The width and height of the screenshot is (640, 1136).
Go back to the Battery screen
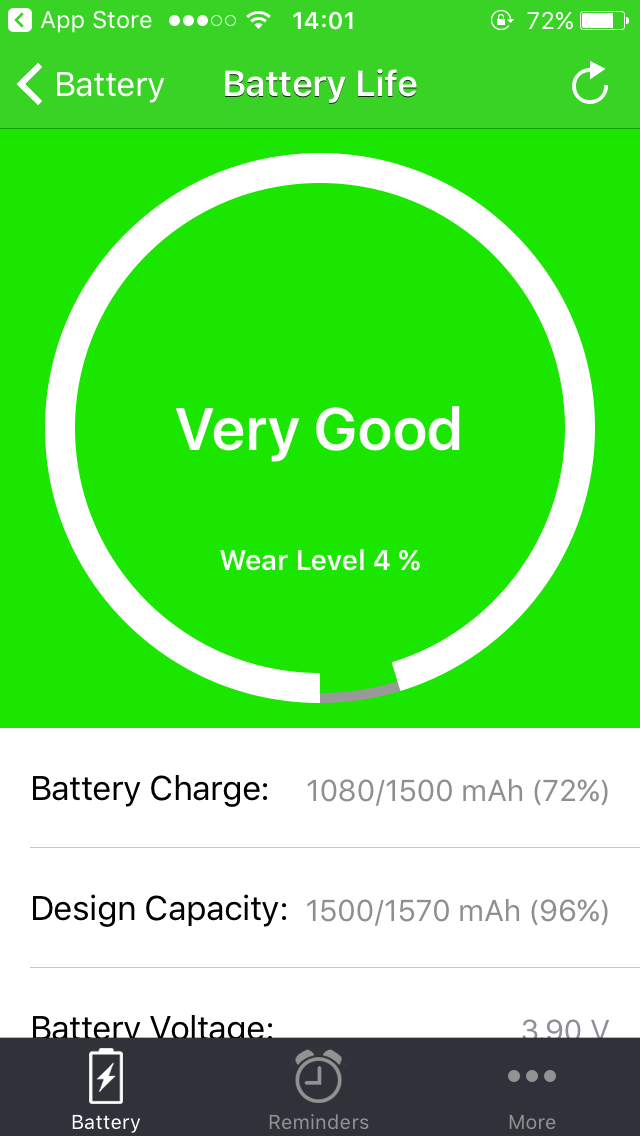pos(90,85)
